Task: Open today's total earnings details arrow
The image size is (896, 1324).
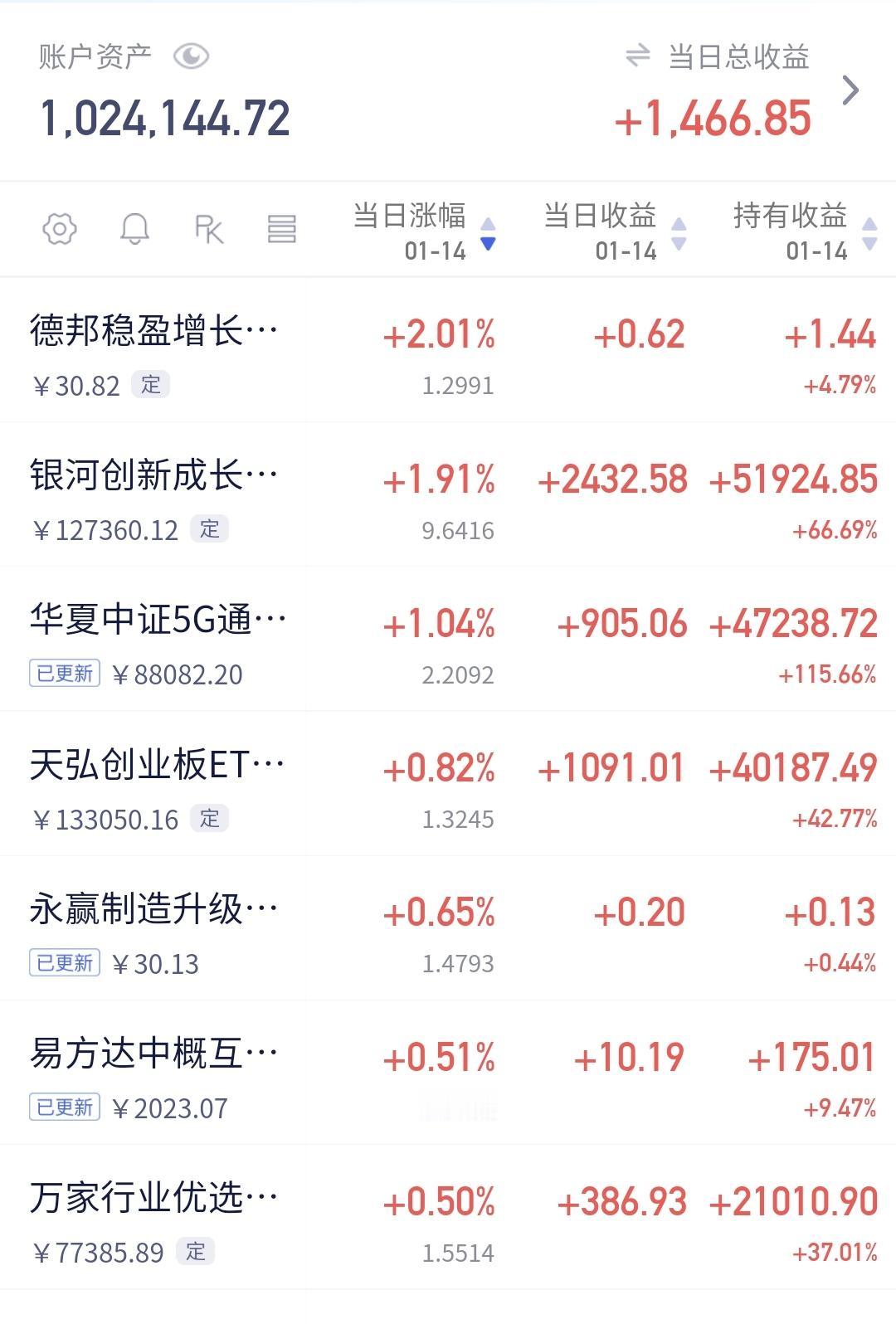Action: 850,90
